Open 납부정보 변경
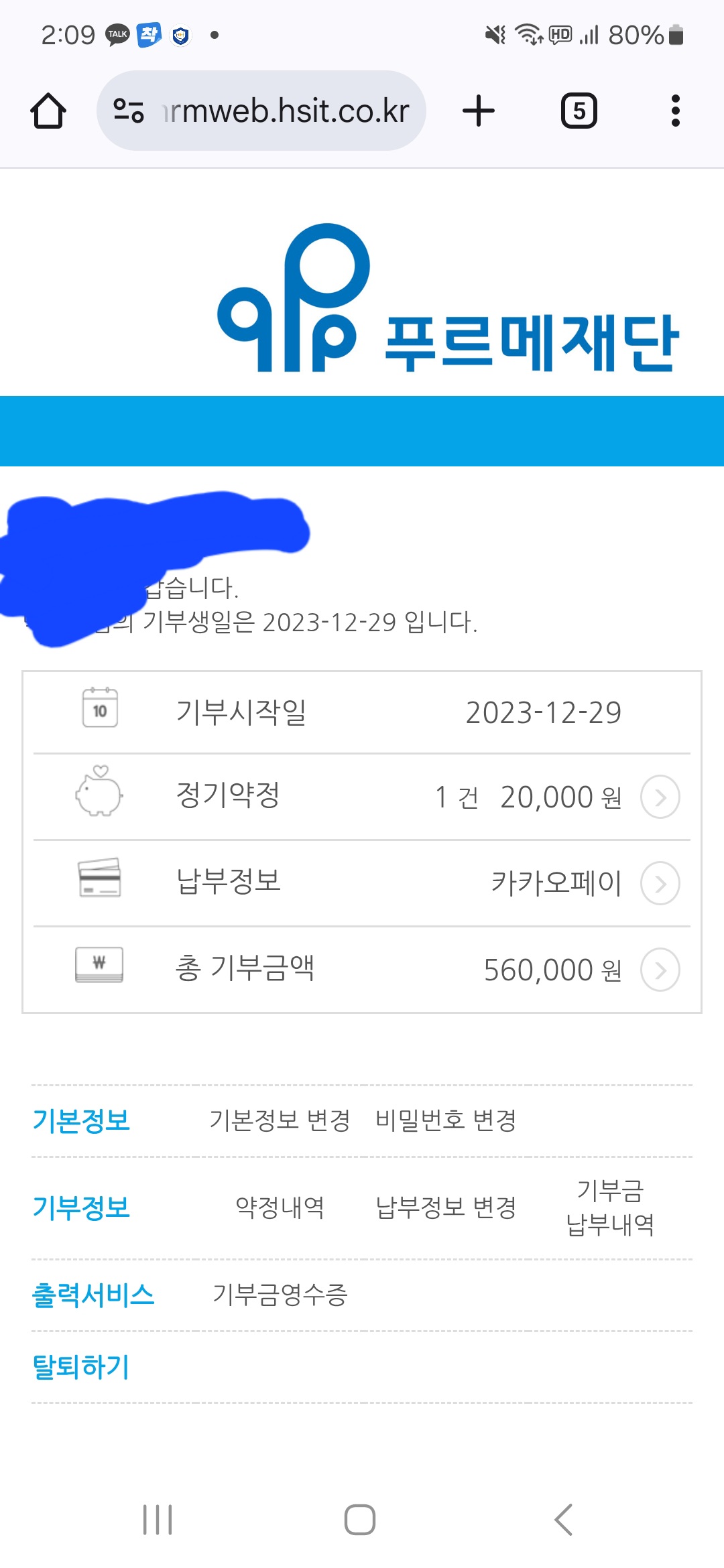This screenshot has width=724, height=1568. 446,1207
